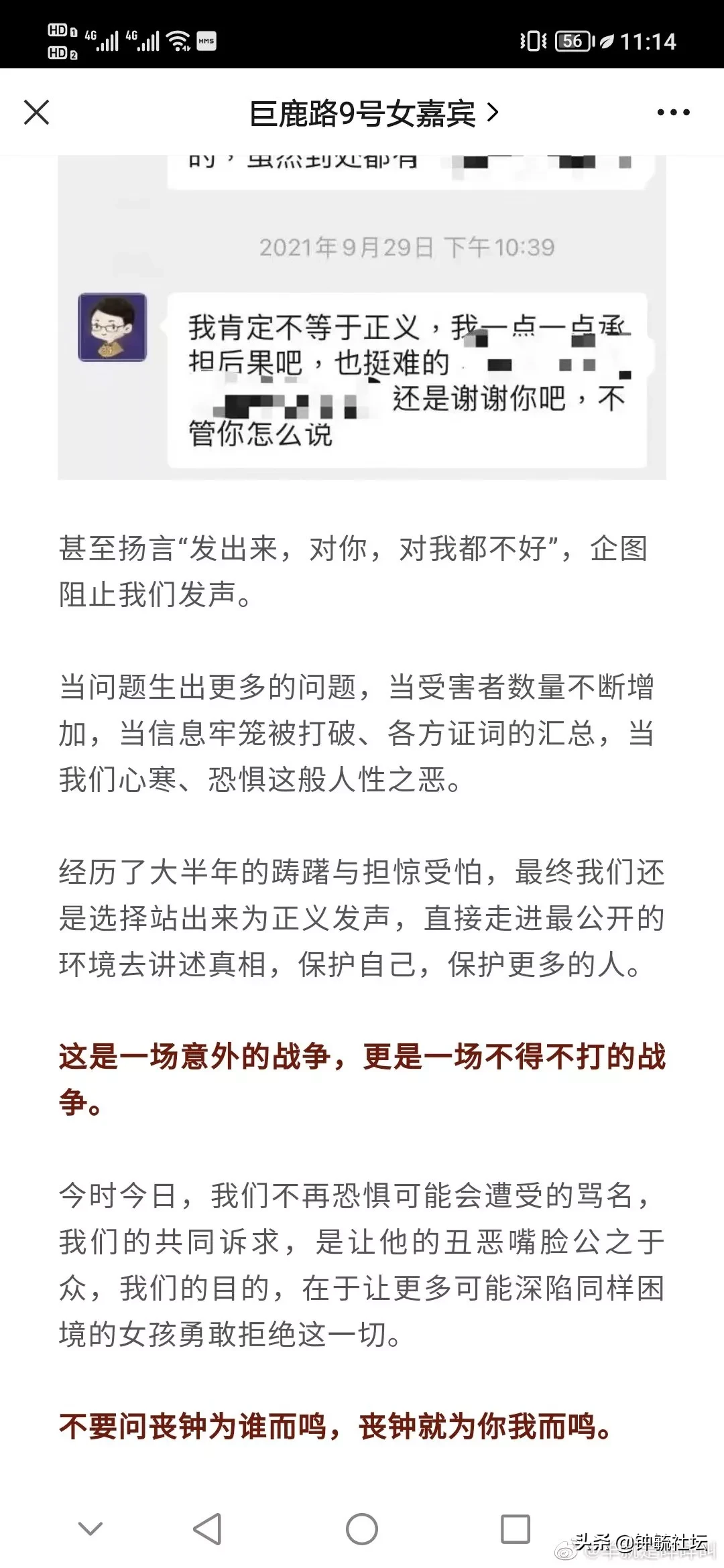Viewport: 724px width, 1568px height.
Task: View the embedded chat screenshot image
Action: pos(362,318)
